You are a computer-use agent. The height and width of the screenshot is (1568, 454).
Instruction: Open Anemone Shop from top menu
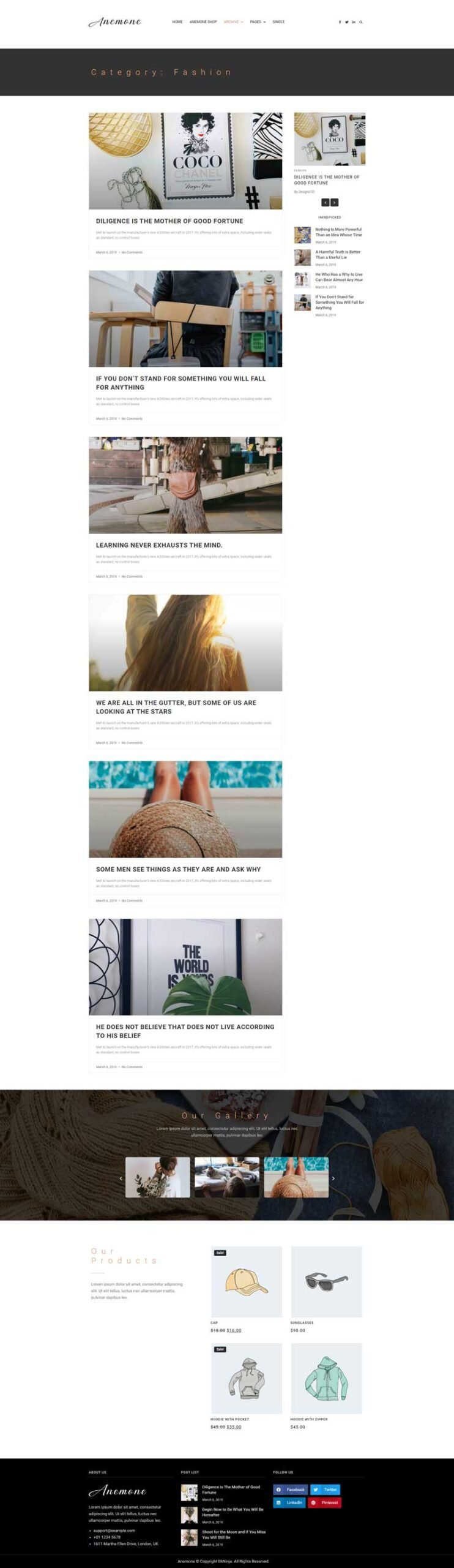pos(203,22)
